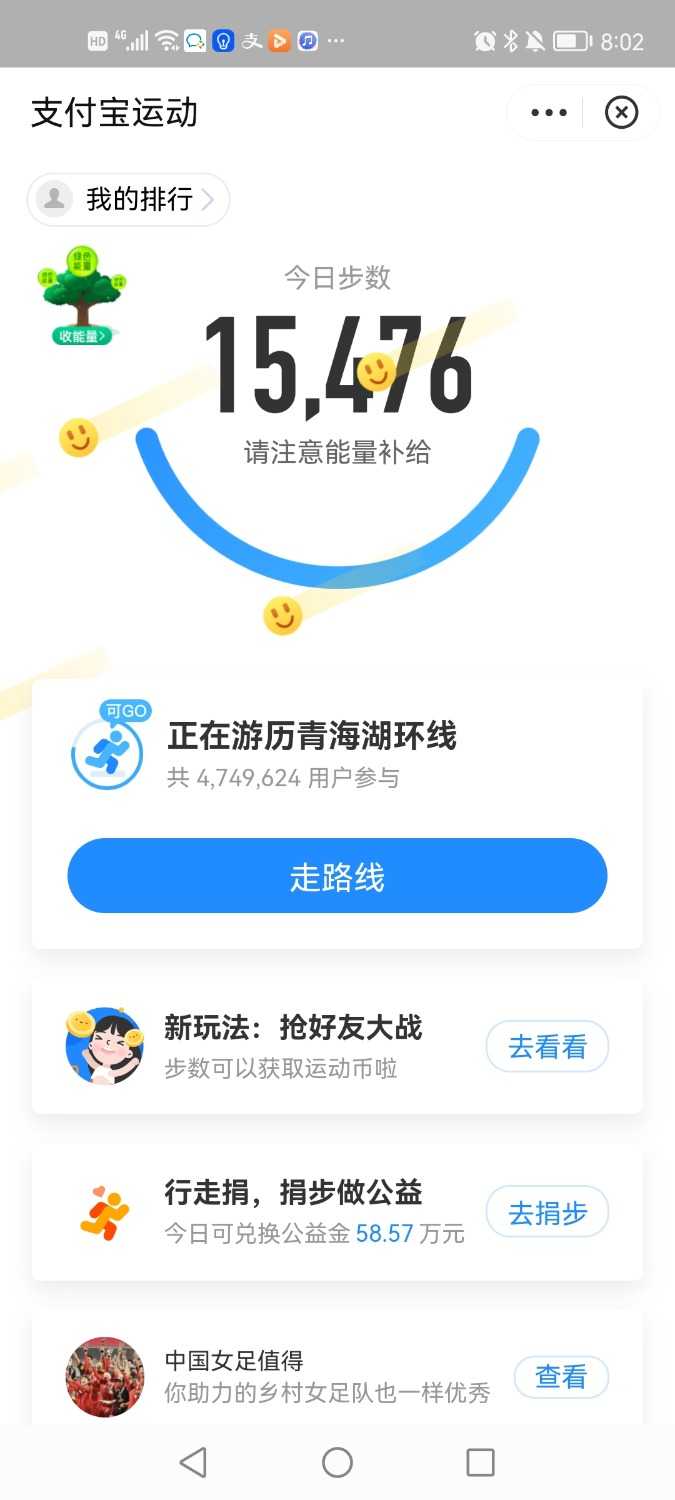Open 我的排行 ranking page
Image resolution: width=675 pixels, height=1500 pixels.
[128, 199]
